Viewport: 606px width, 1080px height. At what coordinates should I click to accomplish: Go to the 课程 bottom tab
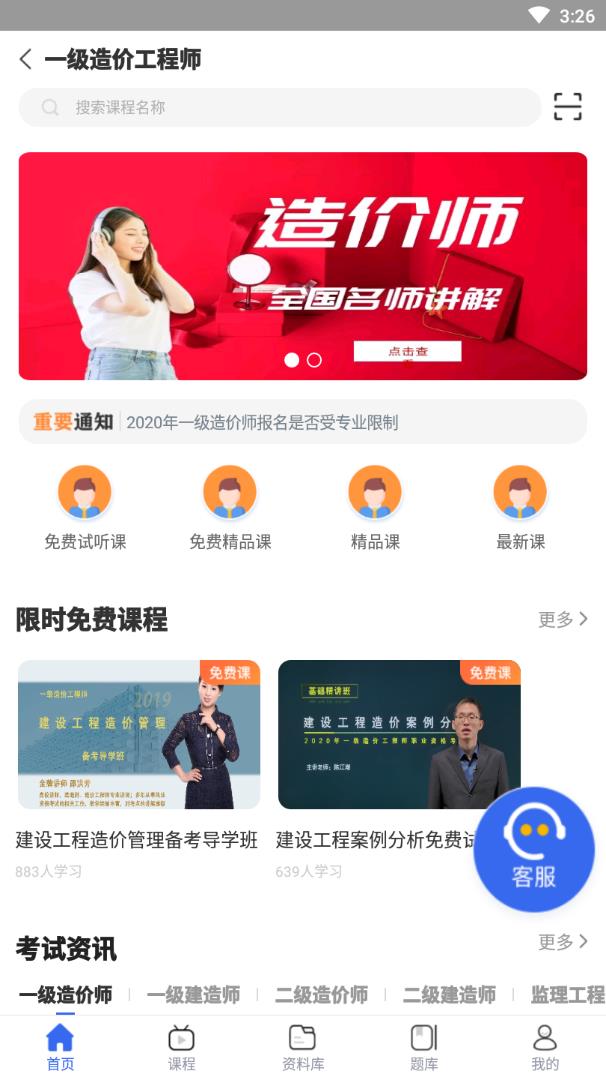182,1047
